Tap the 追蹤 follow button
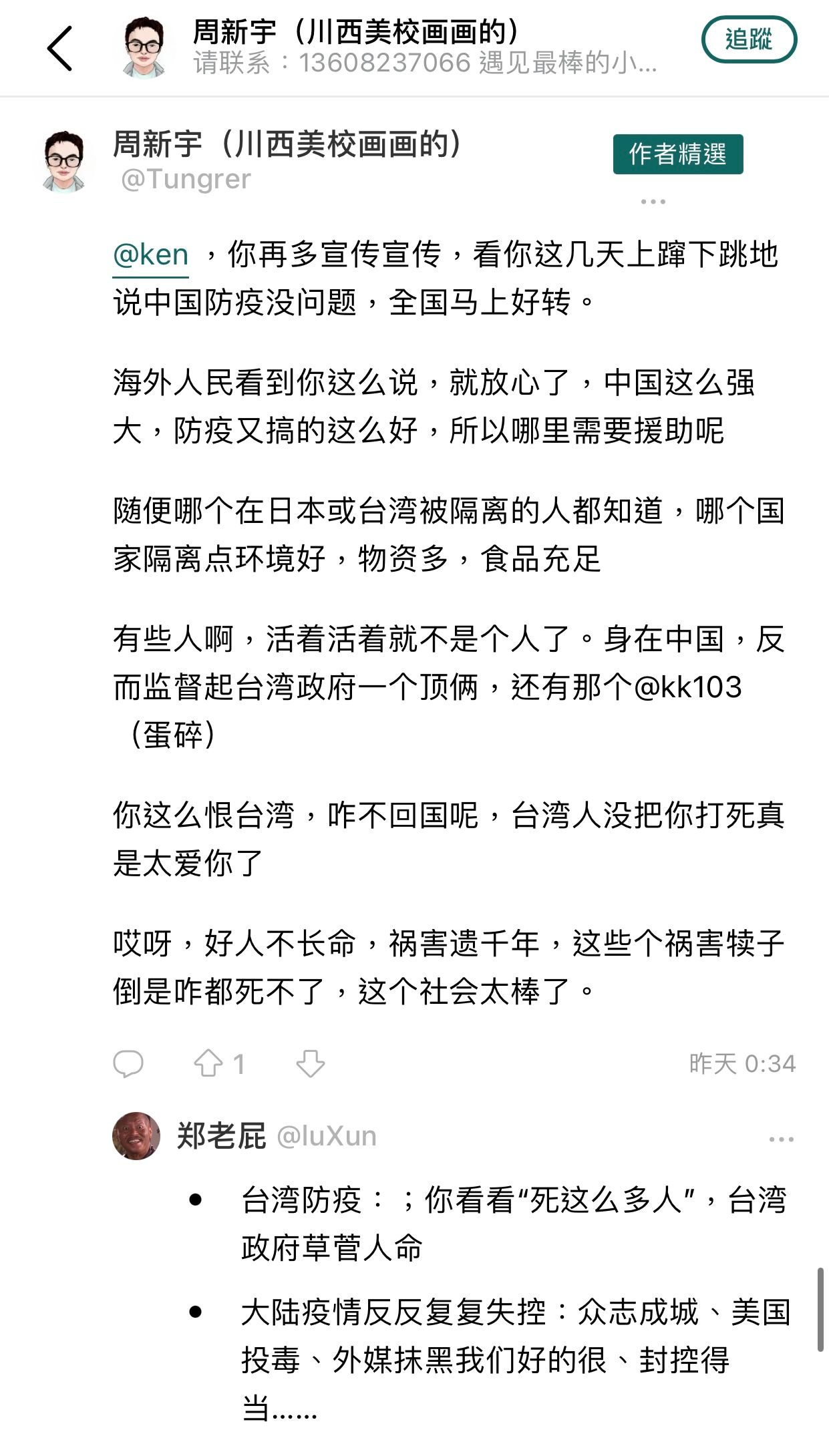The image size is (829, 1456). (749, 40)
